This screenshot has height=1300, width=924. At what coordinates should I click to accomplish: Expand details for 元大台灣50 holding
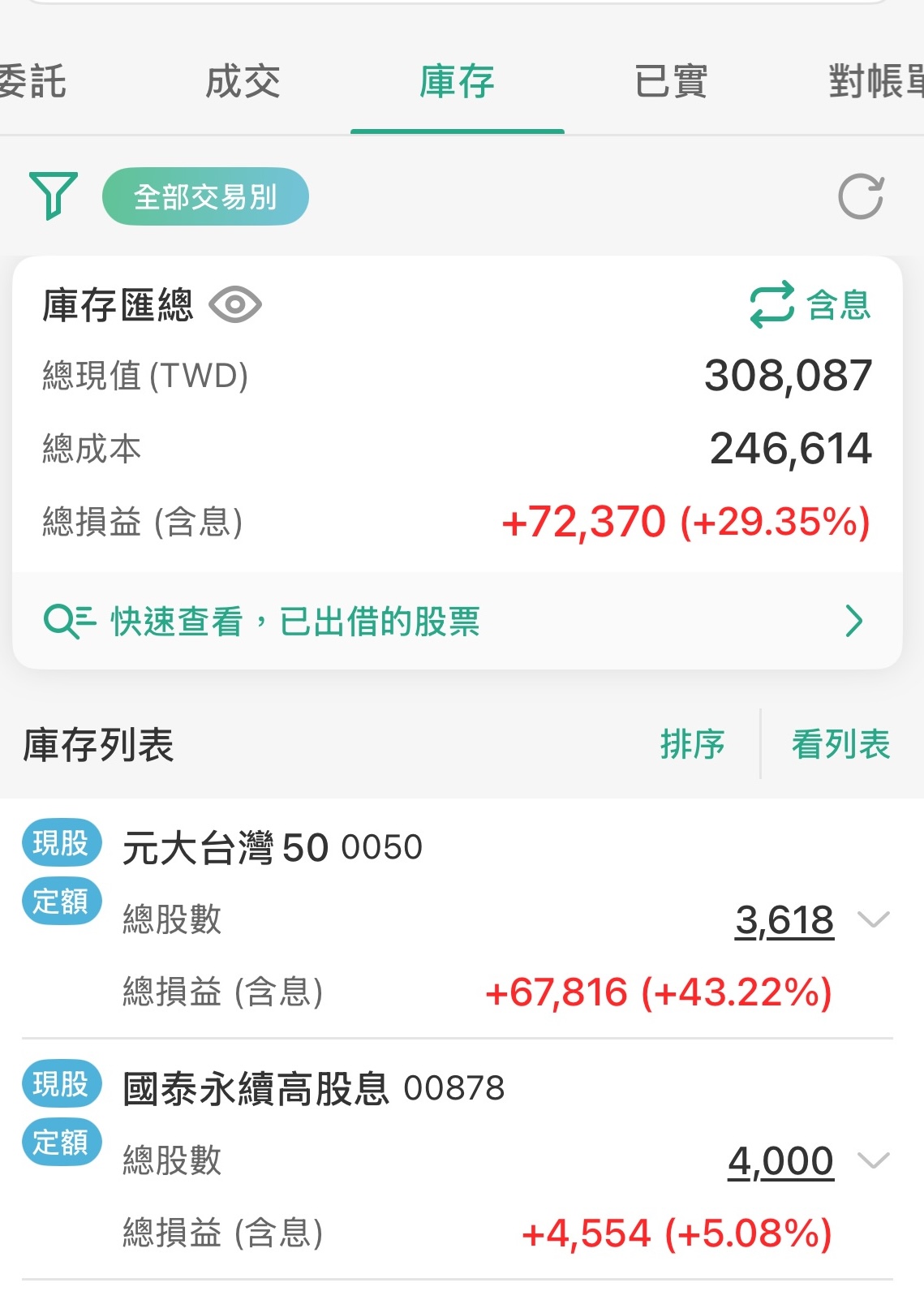click(x=873, y=919)
